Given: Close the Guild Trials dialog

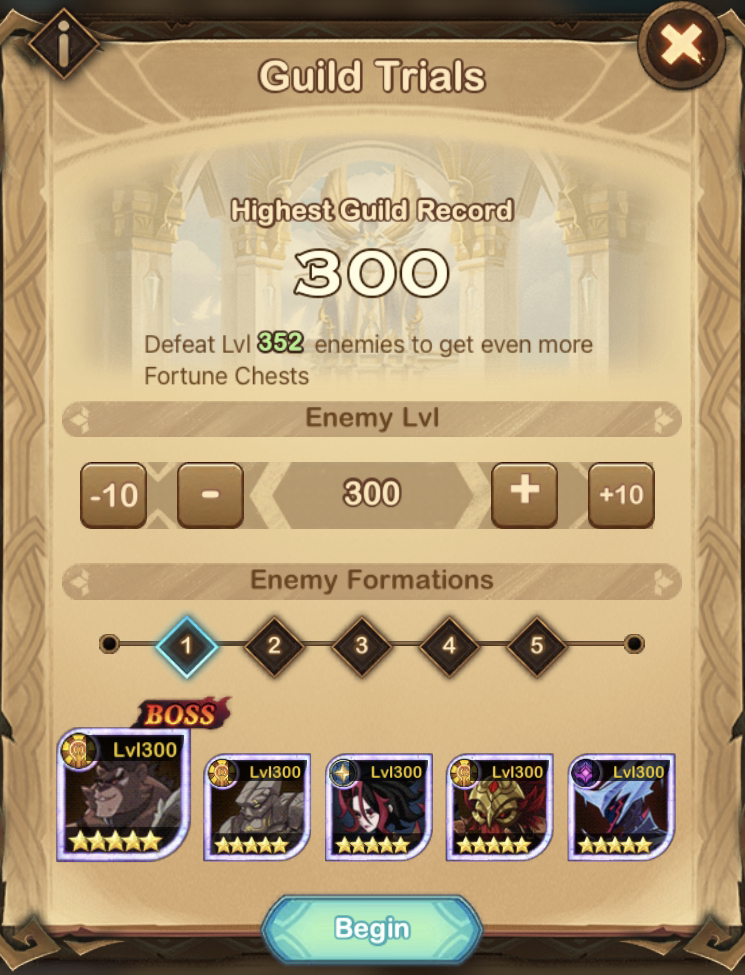Looking at the screenshot, I should pyautogui.click(x=682, y=45).
